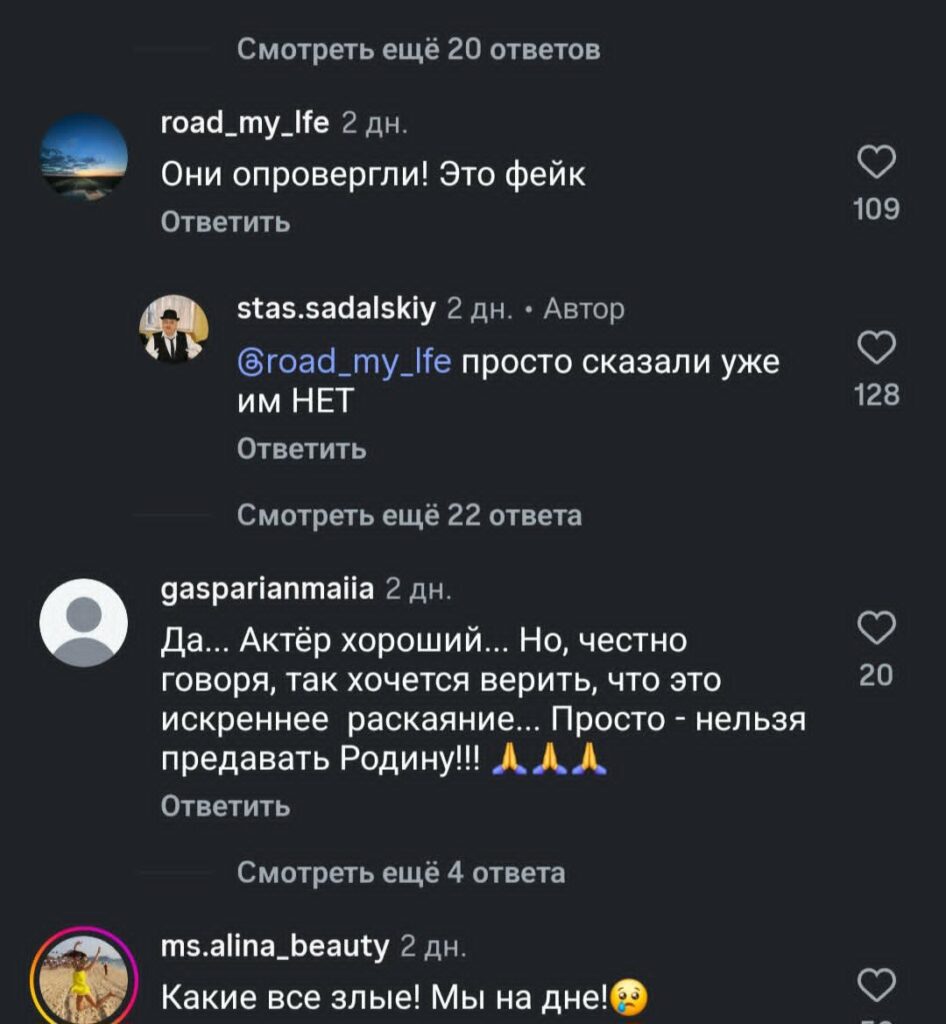The image size is (946, 1024).
Task: Open gasparianmaiia's profile avatar
Action: pyautogui.click(x=84, y=622)
